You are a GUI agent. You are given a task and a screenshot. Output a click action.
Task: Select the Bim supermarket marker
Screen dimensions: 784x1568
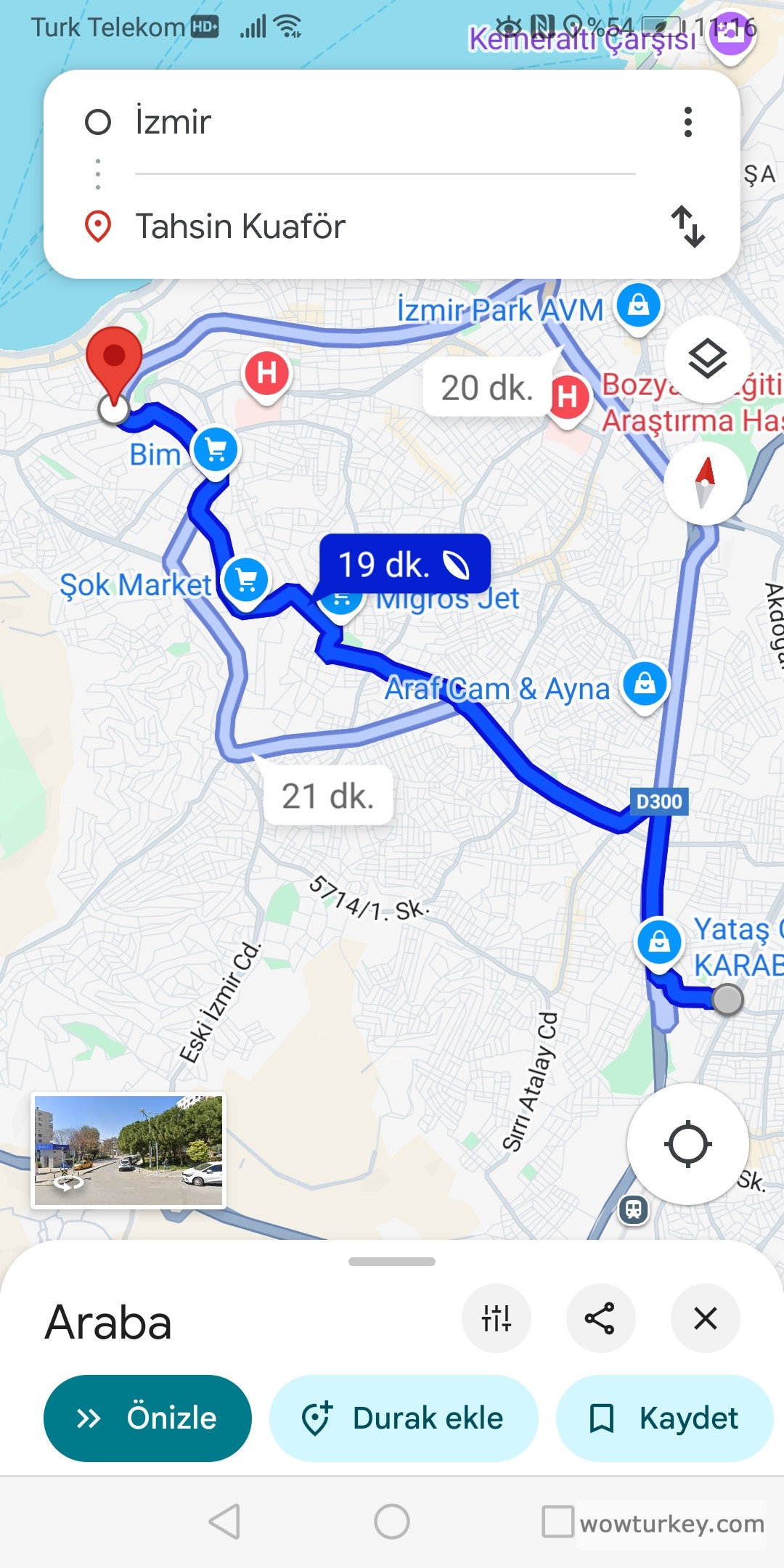(214, 450)
